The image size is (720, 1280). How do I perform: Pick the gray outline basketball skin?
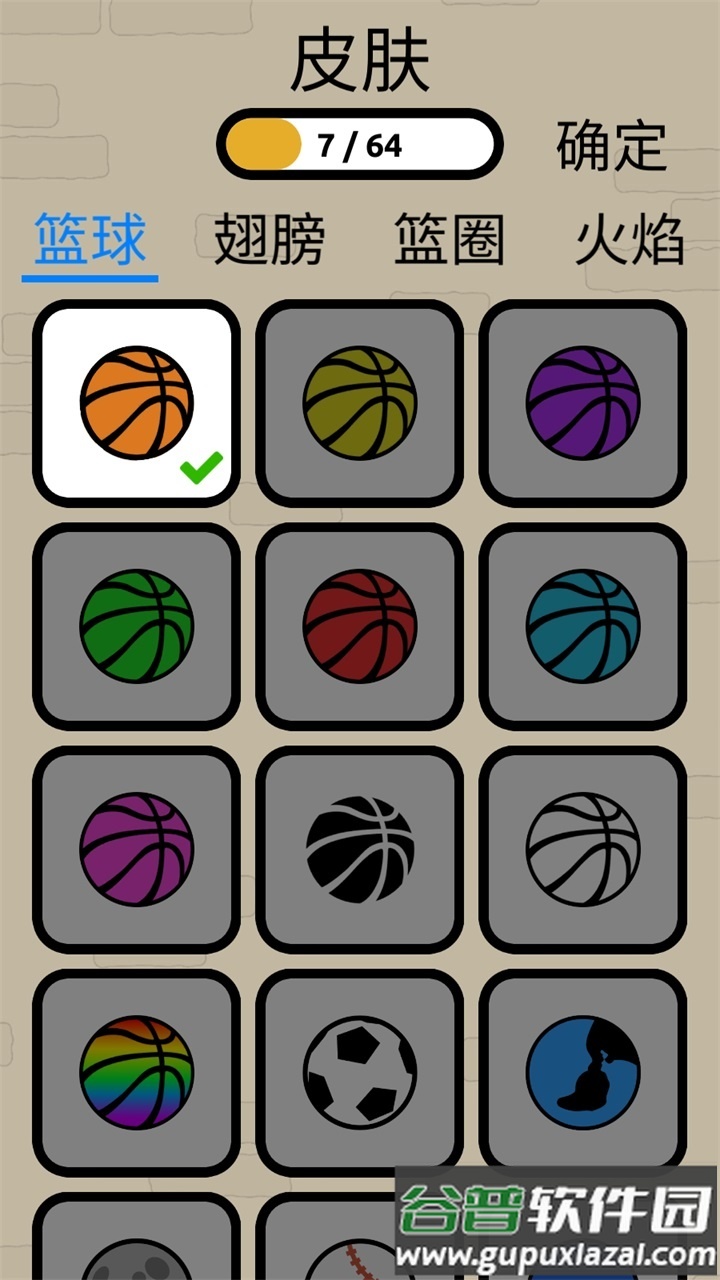(x=583, y=849)
